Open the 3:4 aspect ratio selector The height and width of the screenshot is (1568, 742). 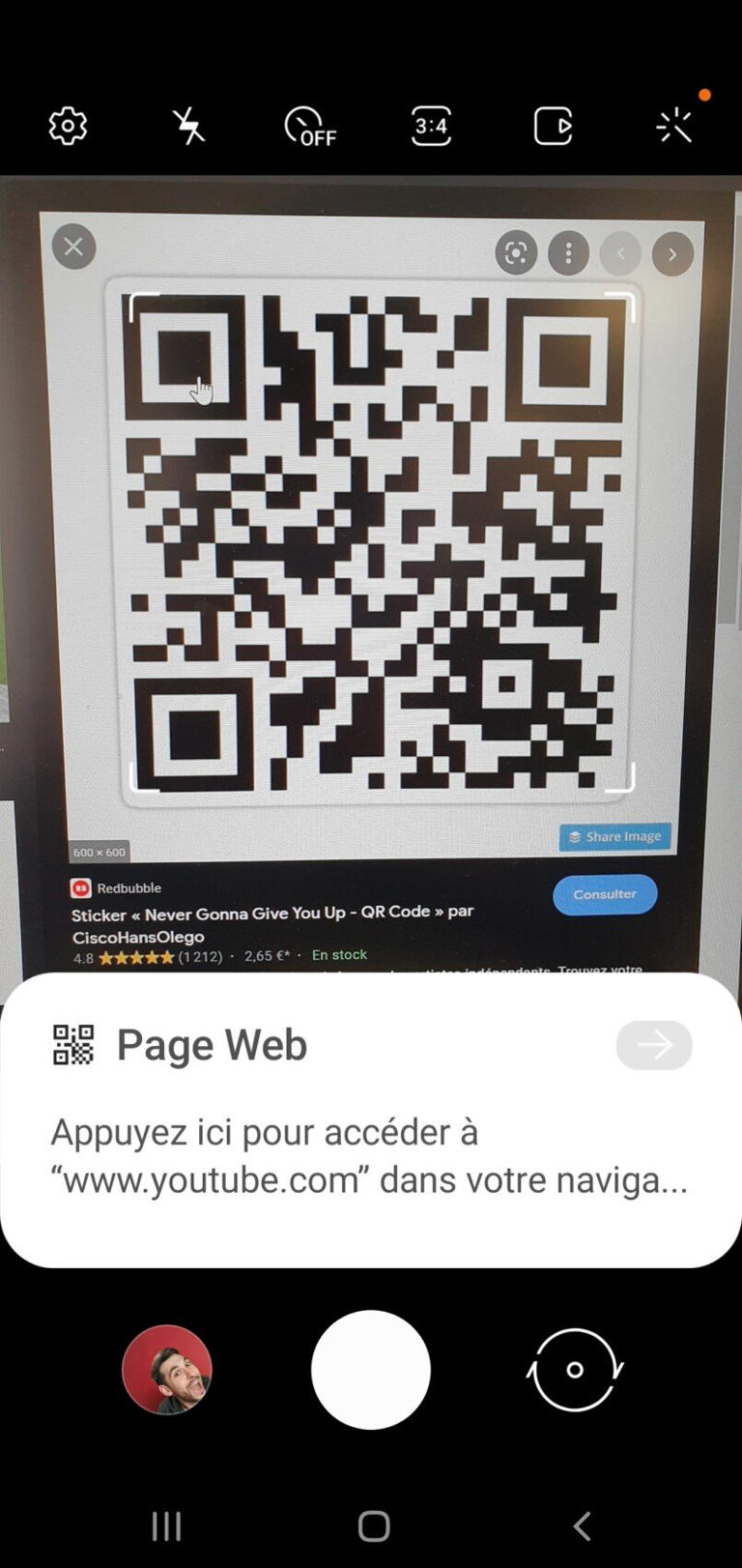(430, 126)
